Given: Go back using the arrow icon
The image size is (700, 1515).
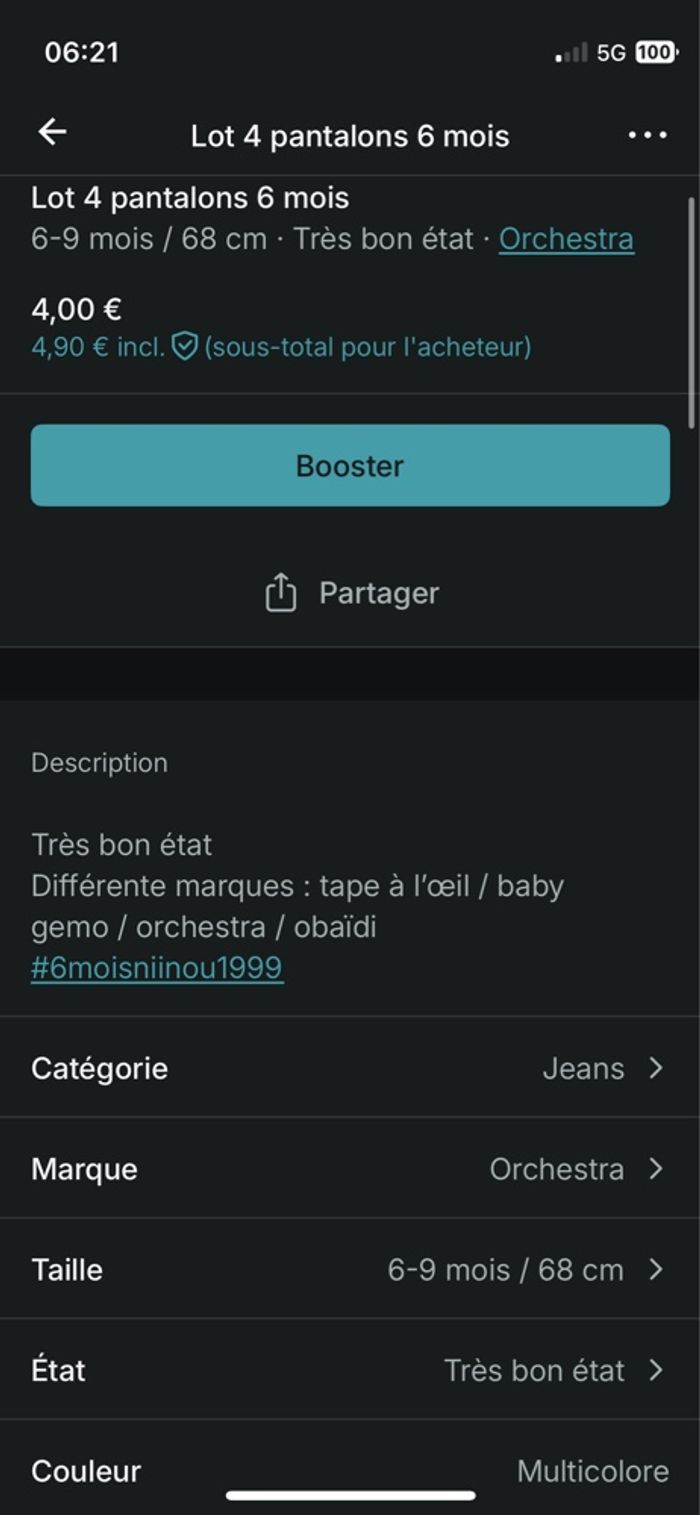Looking at the screenshot, I should pyautogui.click(x=52, y=132).
